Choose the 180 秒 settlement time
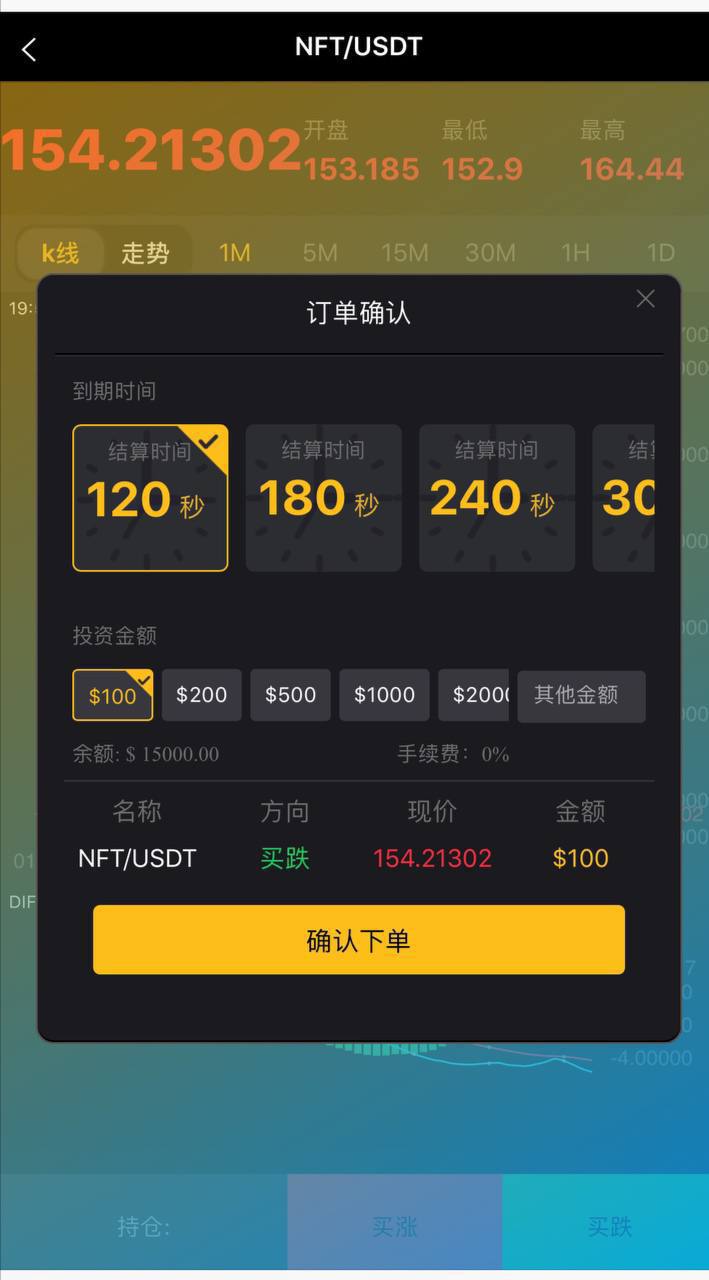Image resolution: width=709 pixels, height=1280 pixels. (324, 498)
